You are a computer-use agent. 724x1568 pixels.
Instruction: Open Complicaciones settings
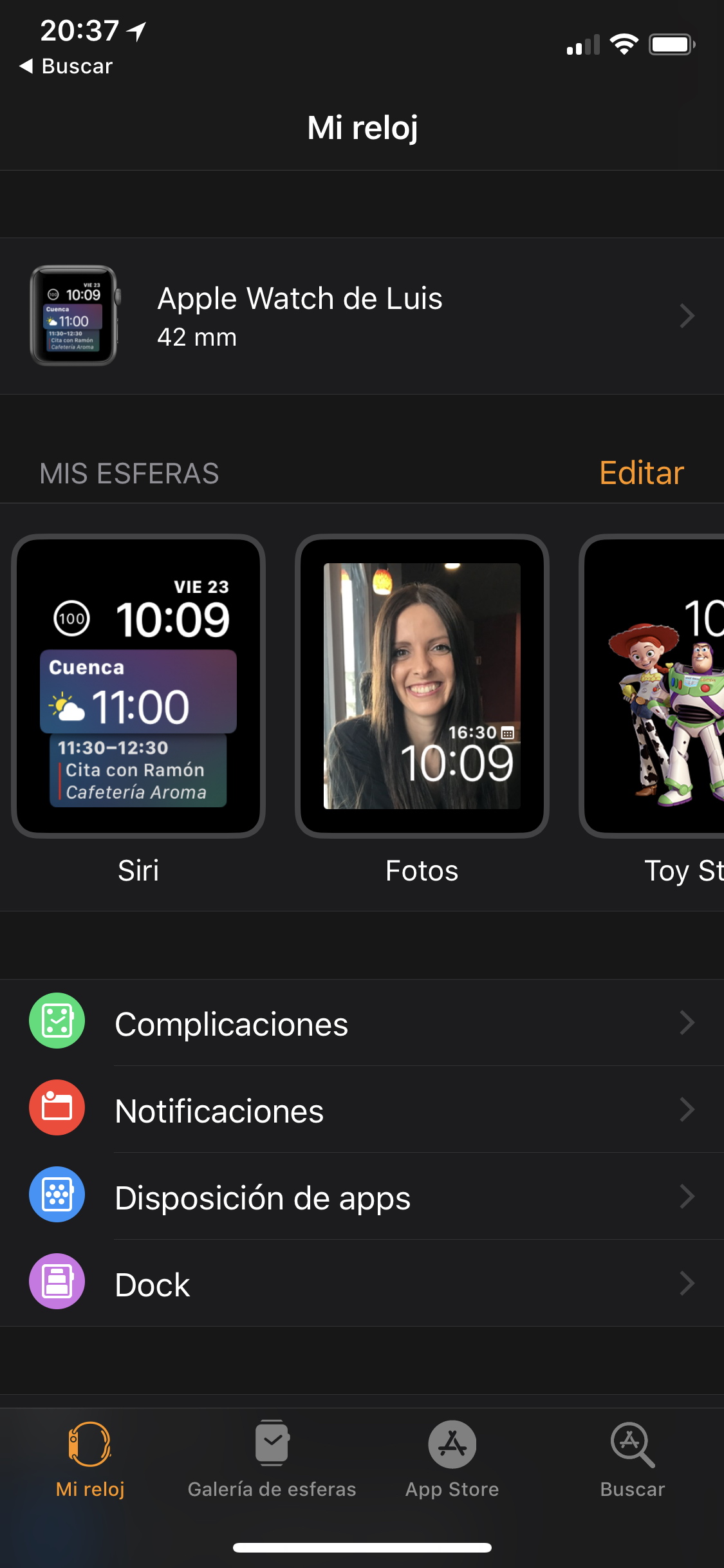coord(362,1023)
